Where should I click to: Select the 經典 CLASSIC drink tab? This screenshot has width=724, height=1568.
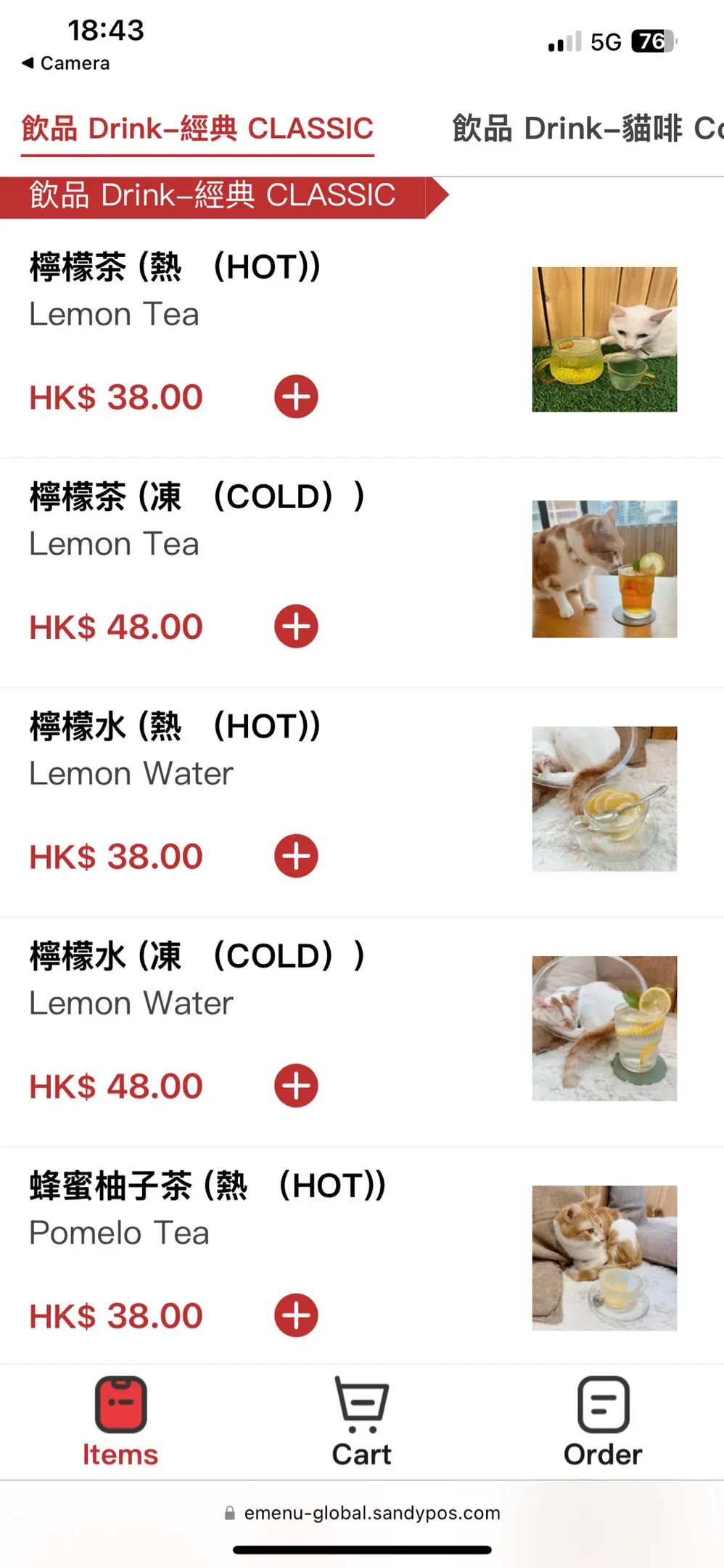197,129
